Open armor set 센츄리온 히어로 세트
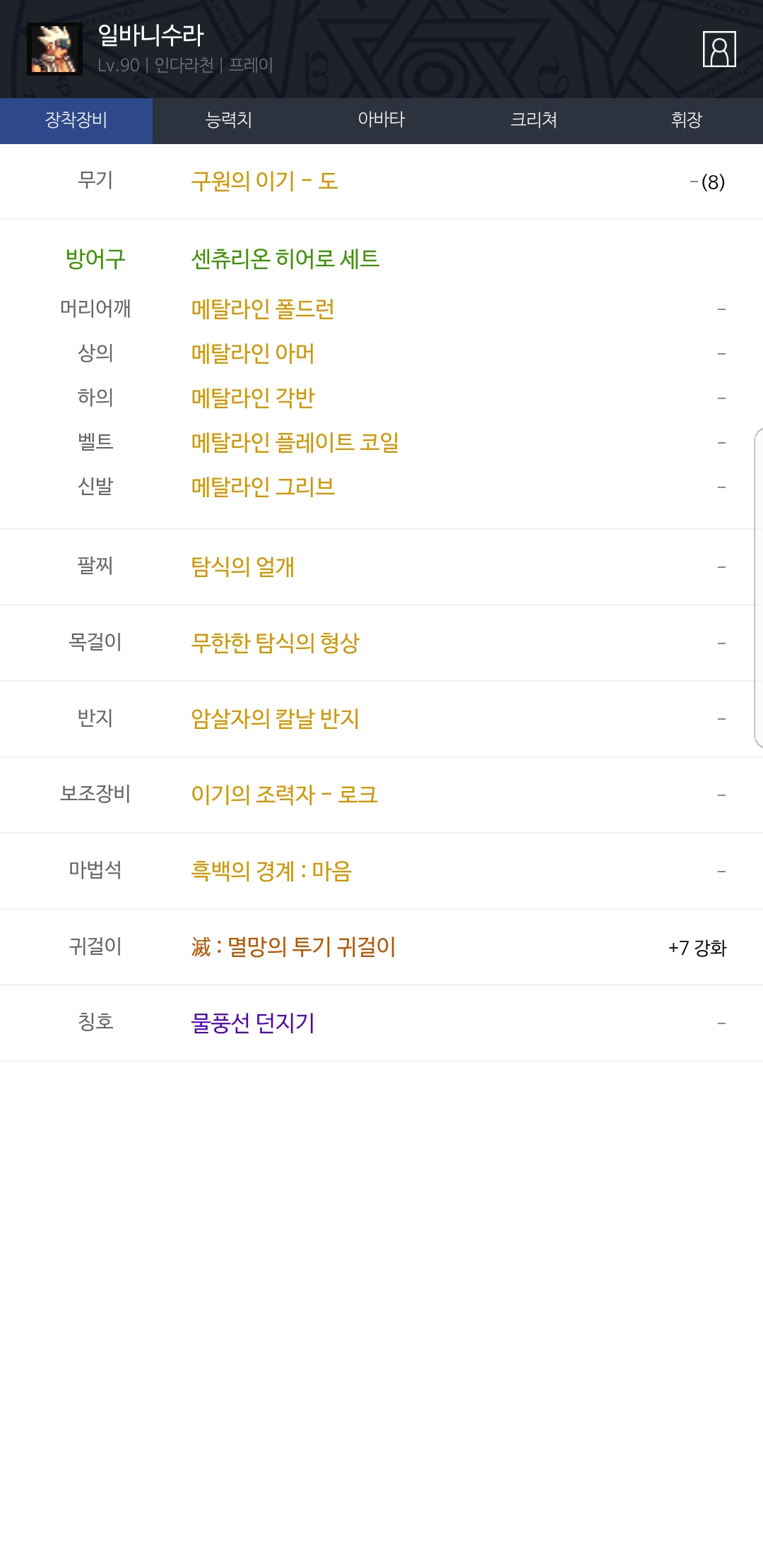 285,259
